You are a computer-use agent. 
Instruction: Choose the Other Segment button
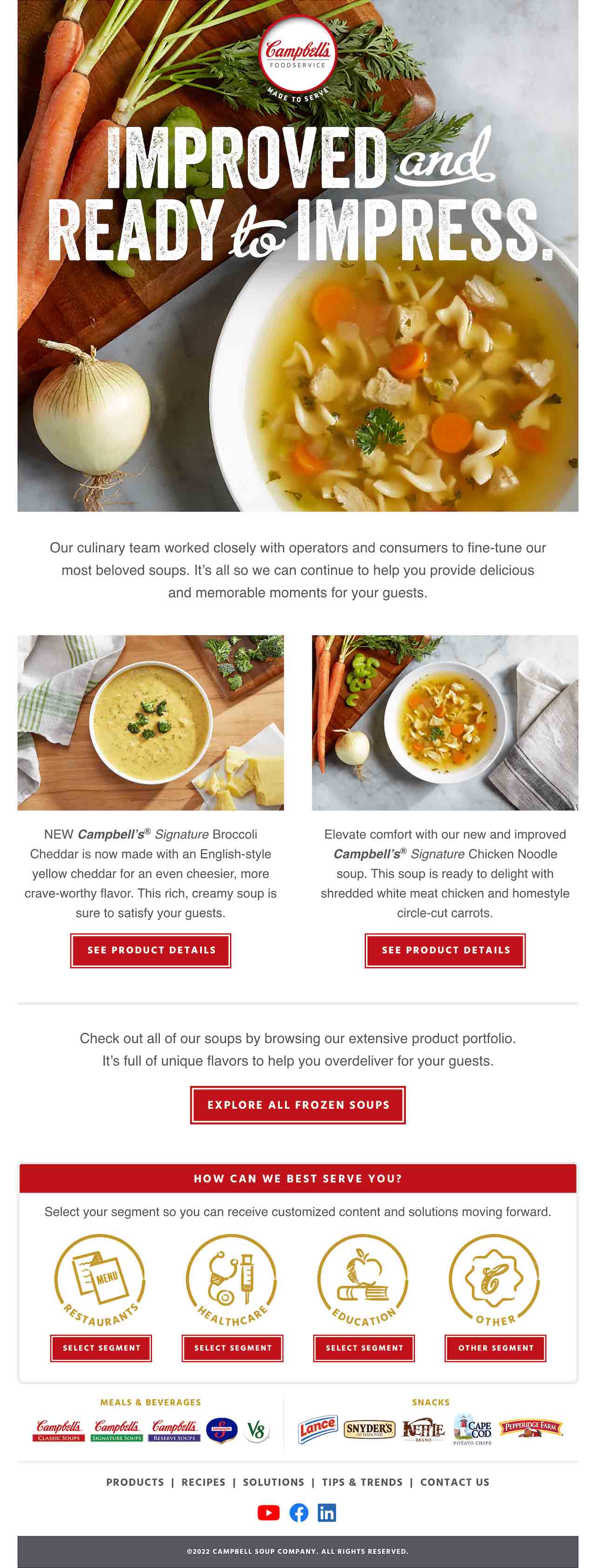click(495, 1348)
